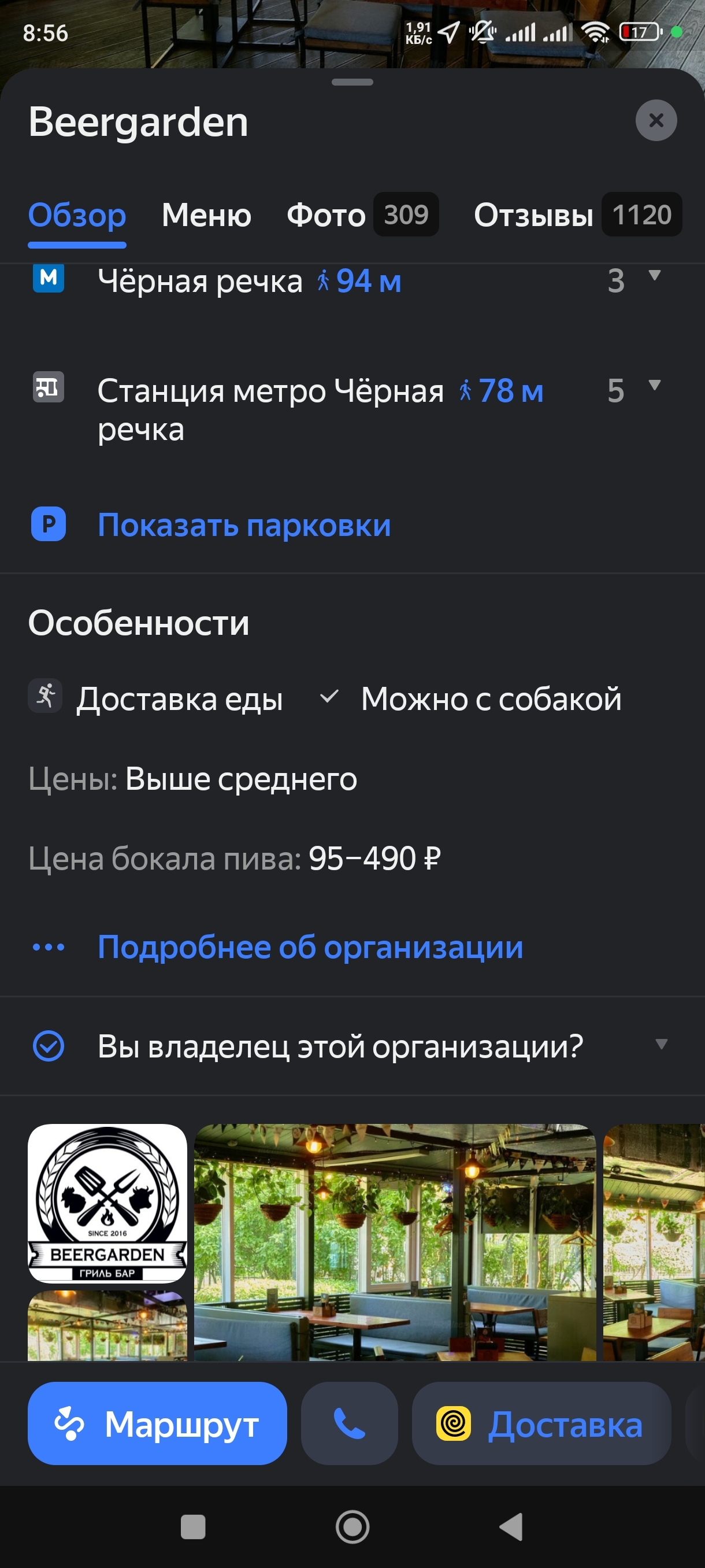Open the Beergarden logo photo
Viewport: 705px width, 1568px height.
click(x=107, y=1203)
